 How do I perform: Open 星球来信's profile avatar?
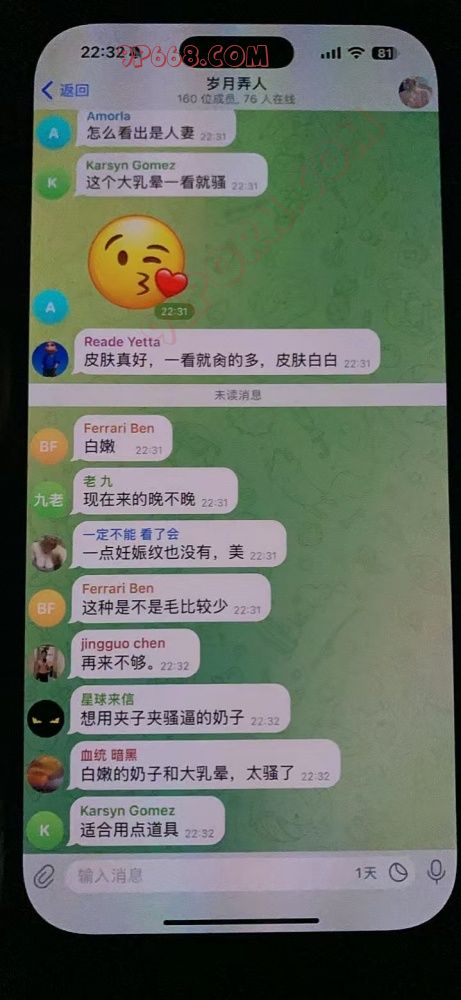coord(45,718)
